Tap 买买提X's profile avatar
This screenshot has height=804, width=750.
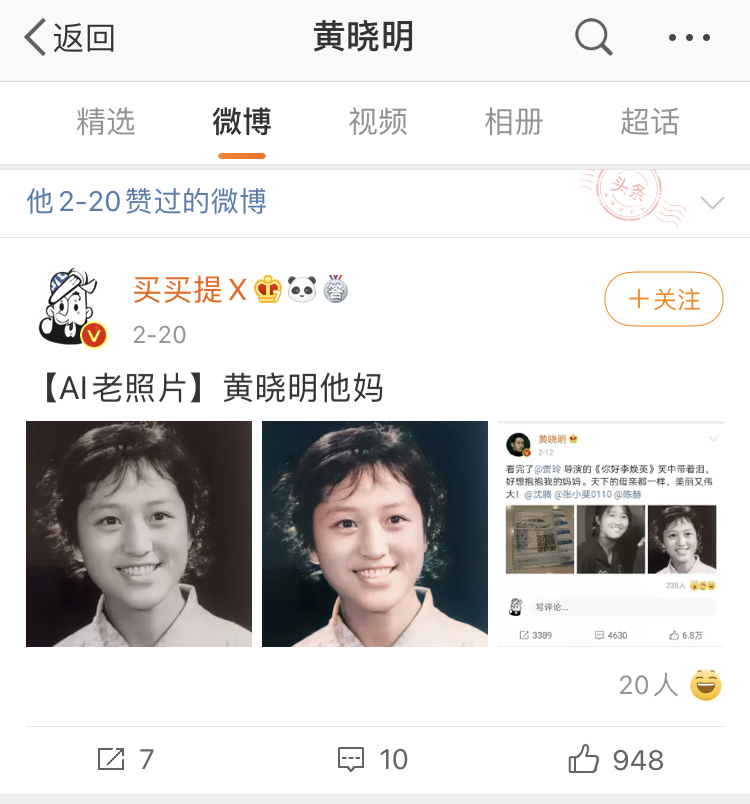68,298
